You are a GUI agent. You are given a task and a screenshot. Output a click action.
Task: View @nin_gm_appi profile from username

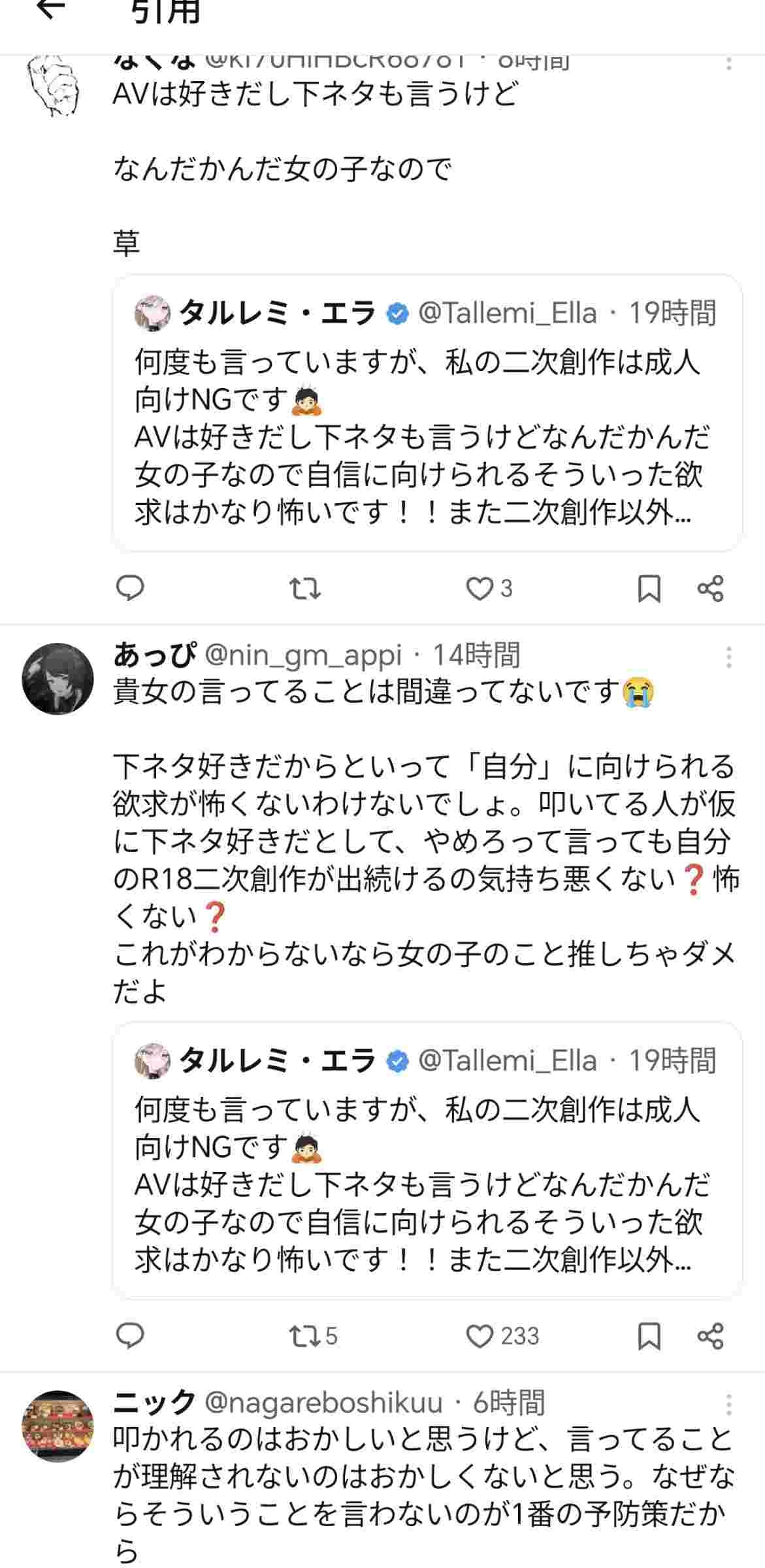[x=303, y=655]
